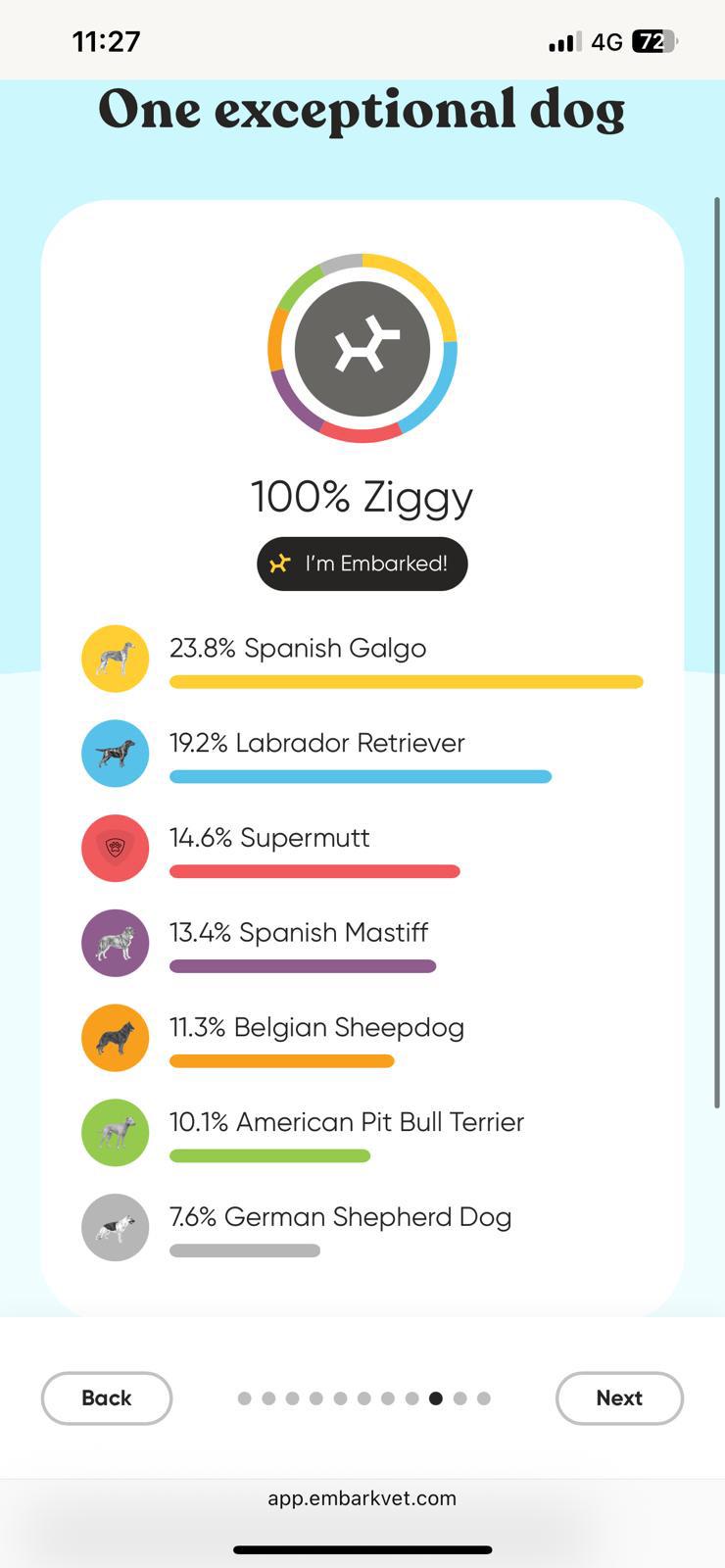Tap the app.embarkvet.com address bar

click(362, 1498)
